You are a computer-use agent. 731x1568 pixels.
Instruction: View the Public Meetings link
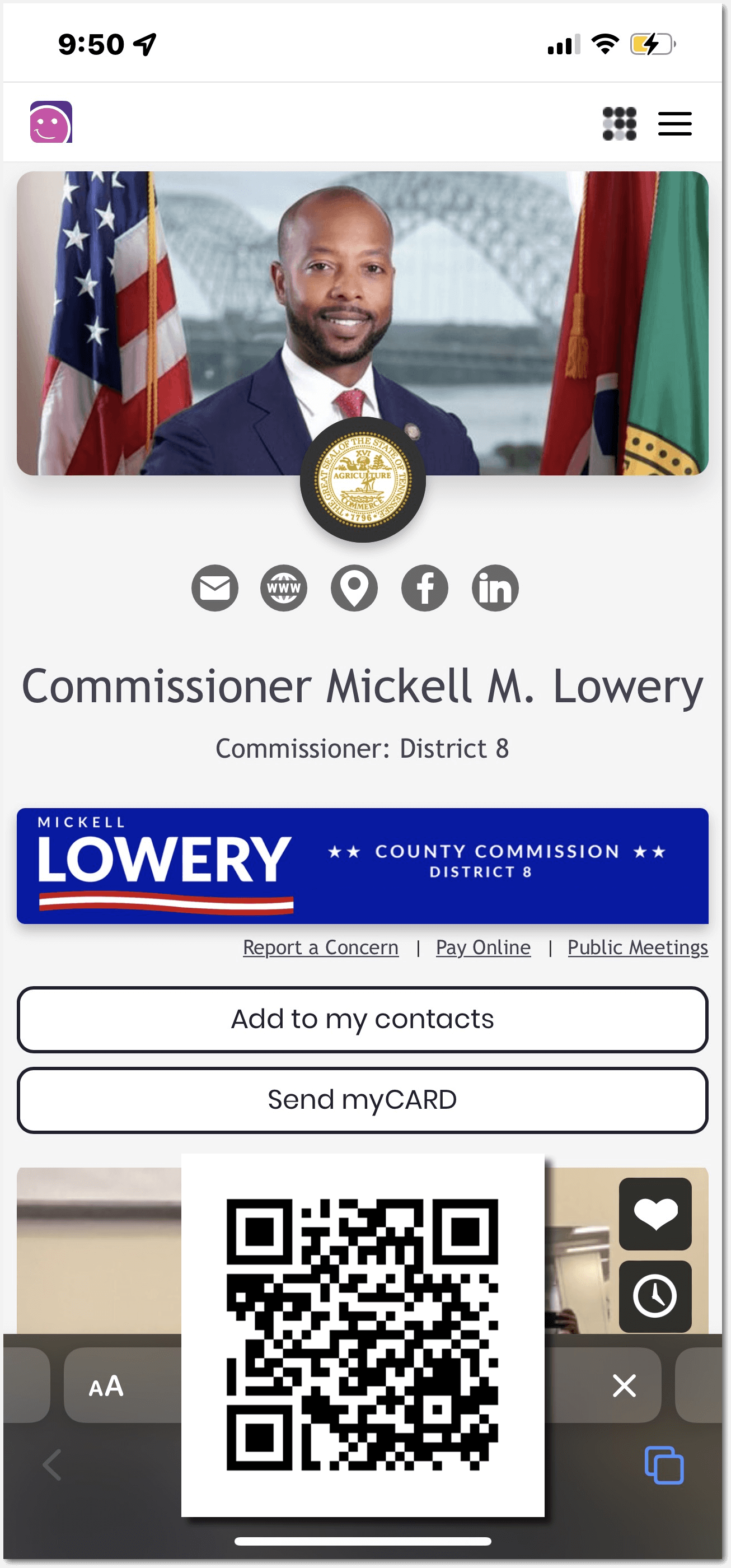coord(638,948)
